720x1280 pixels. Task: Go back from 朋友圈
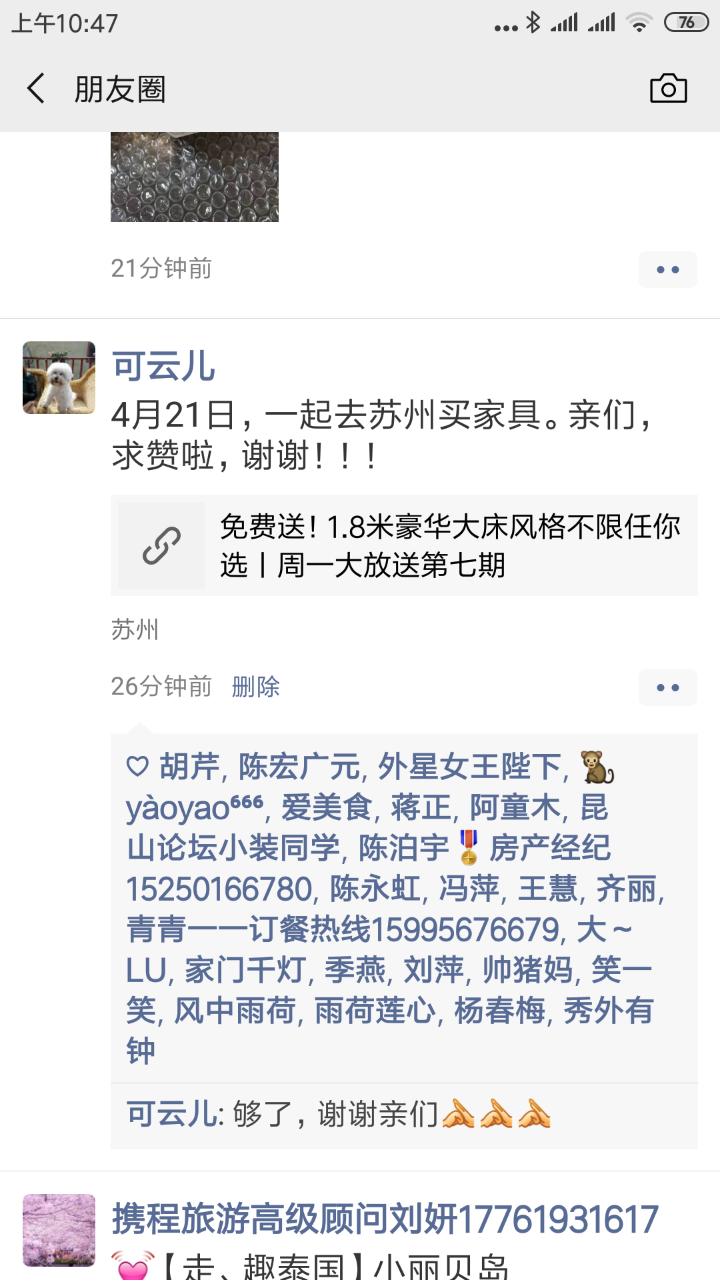pyautogui.click(x=36, y=89)
